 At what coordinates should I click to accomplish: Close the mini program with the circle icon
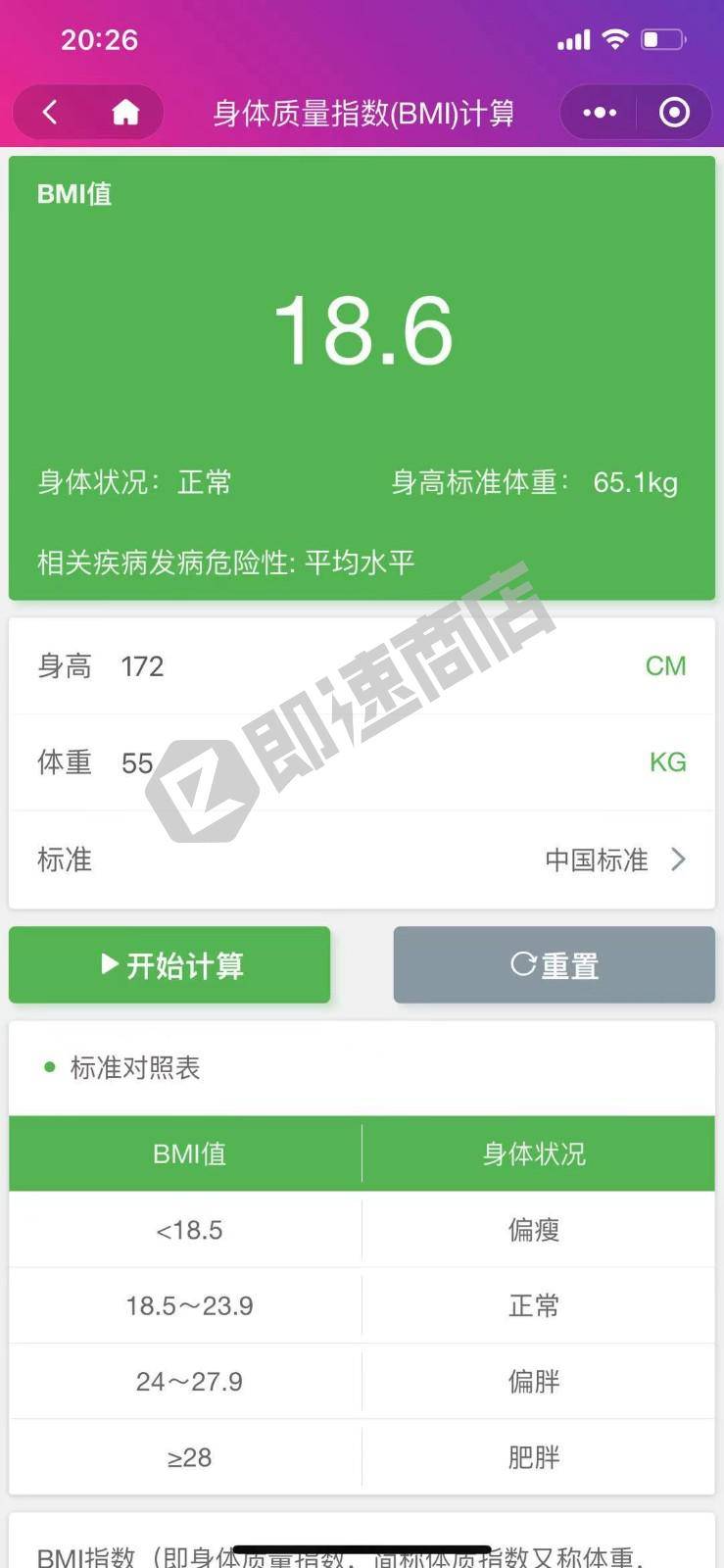pos(674,113)
